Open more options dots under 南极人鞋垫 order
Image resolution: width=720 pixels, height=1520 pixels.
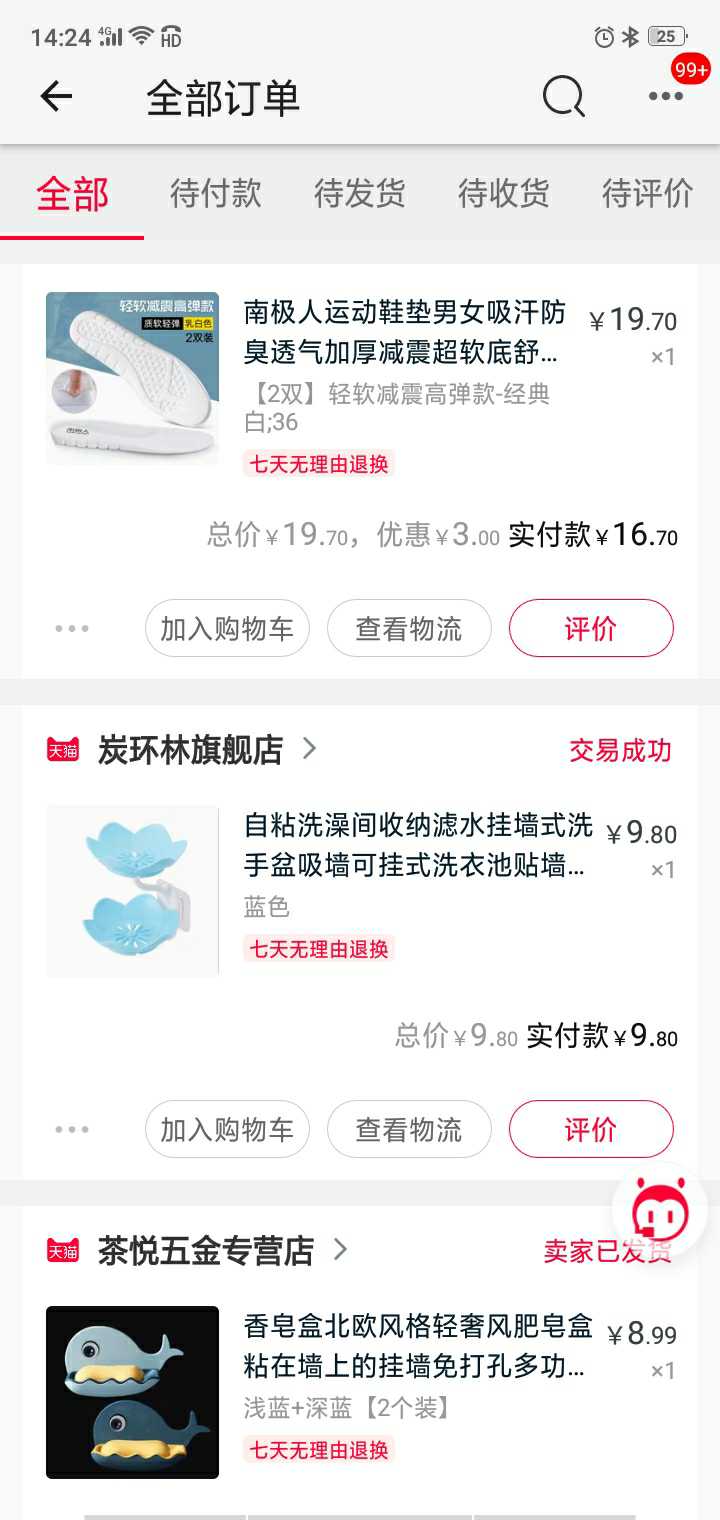(72, 628)
